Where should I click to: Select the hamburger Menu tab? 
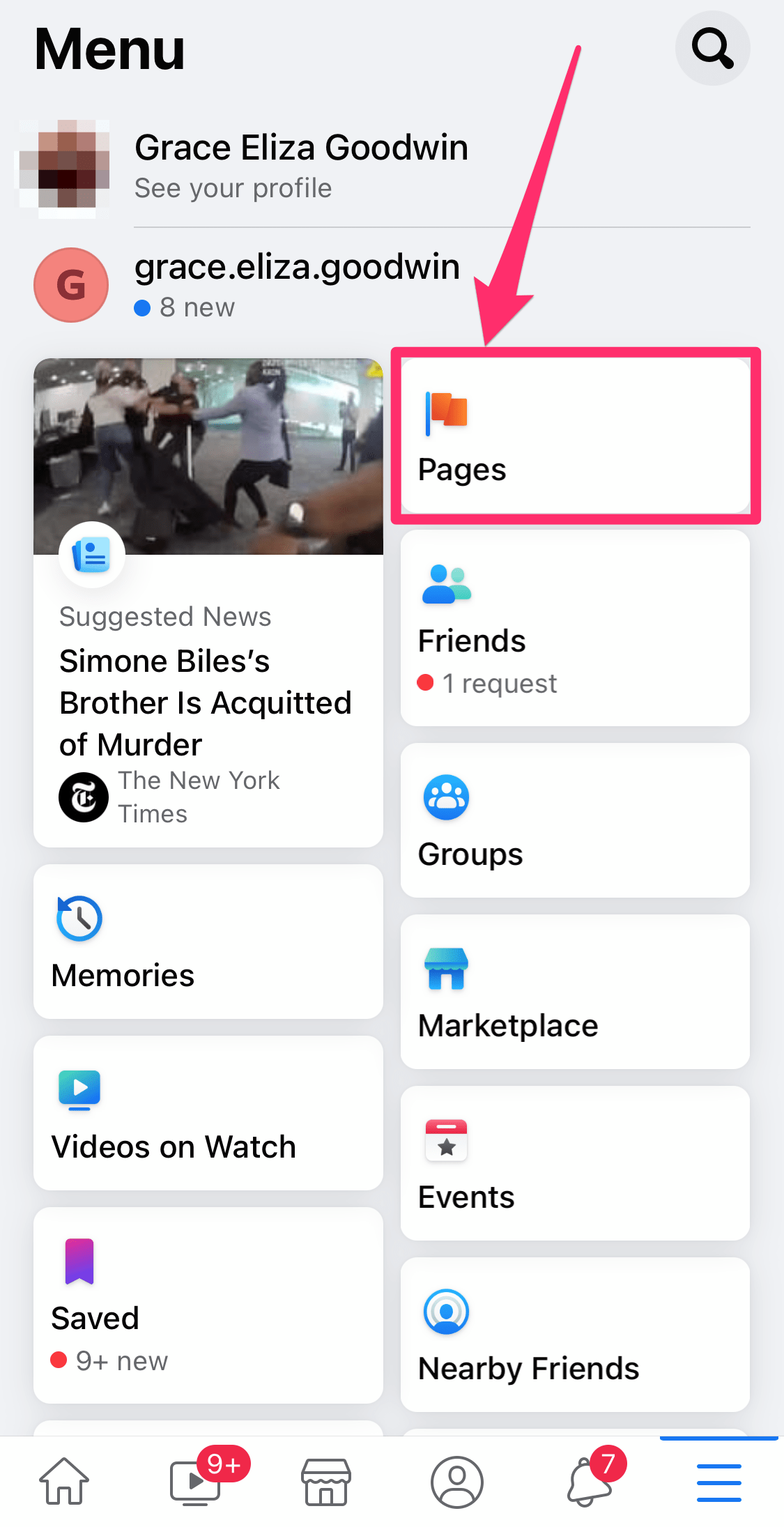718,1481
